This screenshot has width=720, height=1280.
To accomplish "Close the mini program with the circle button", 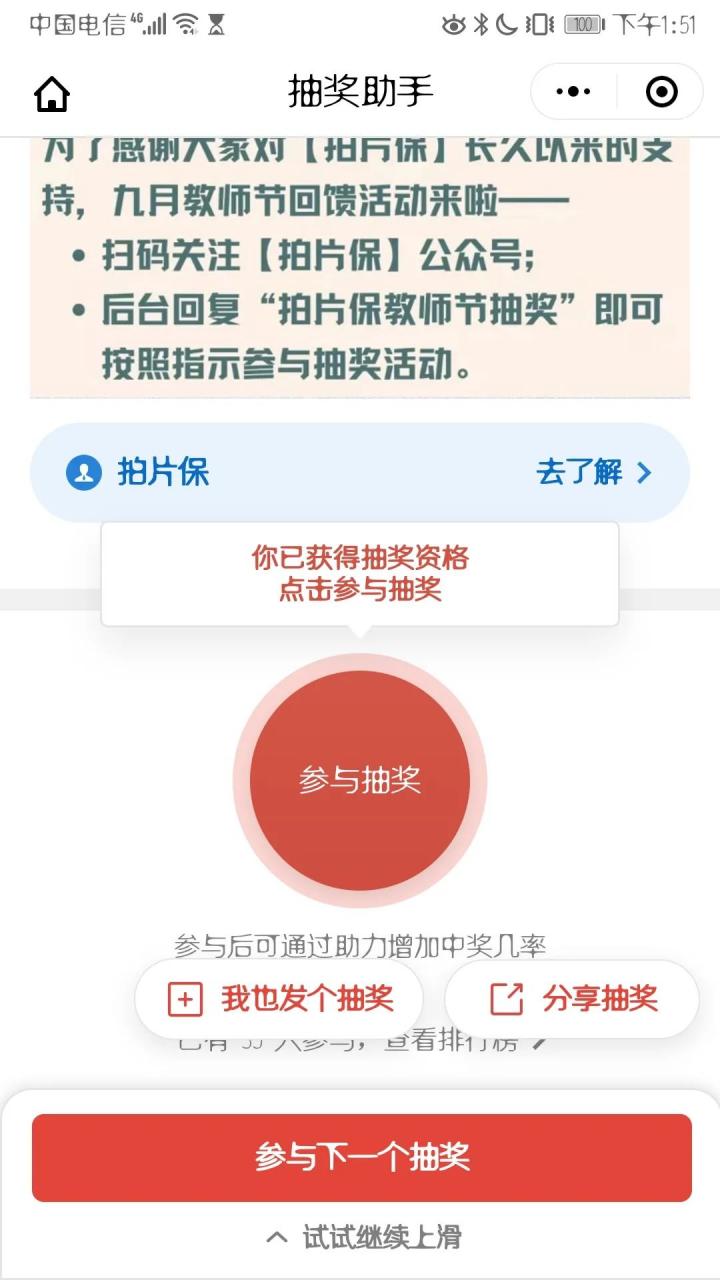I will pos(662,92).
